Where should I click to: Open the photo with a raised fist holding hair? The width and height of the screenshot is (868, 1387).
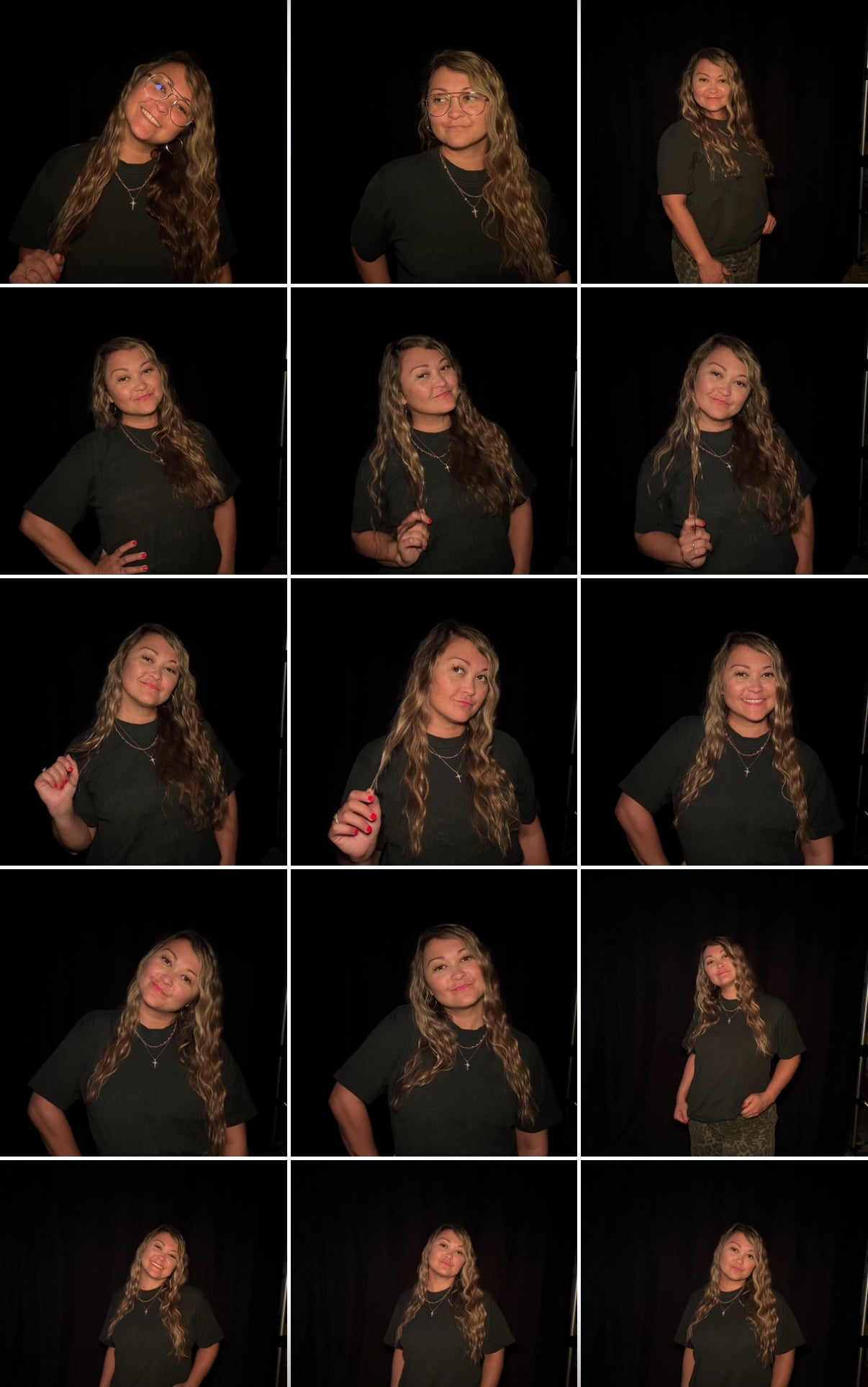click(x=143, y=721)
